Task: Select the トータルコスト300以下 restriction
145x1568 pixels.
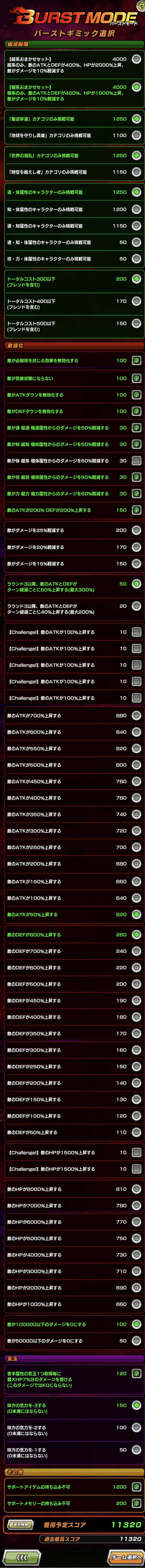Action: [136, 279]
